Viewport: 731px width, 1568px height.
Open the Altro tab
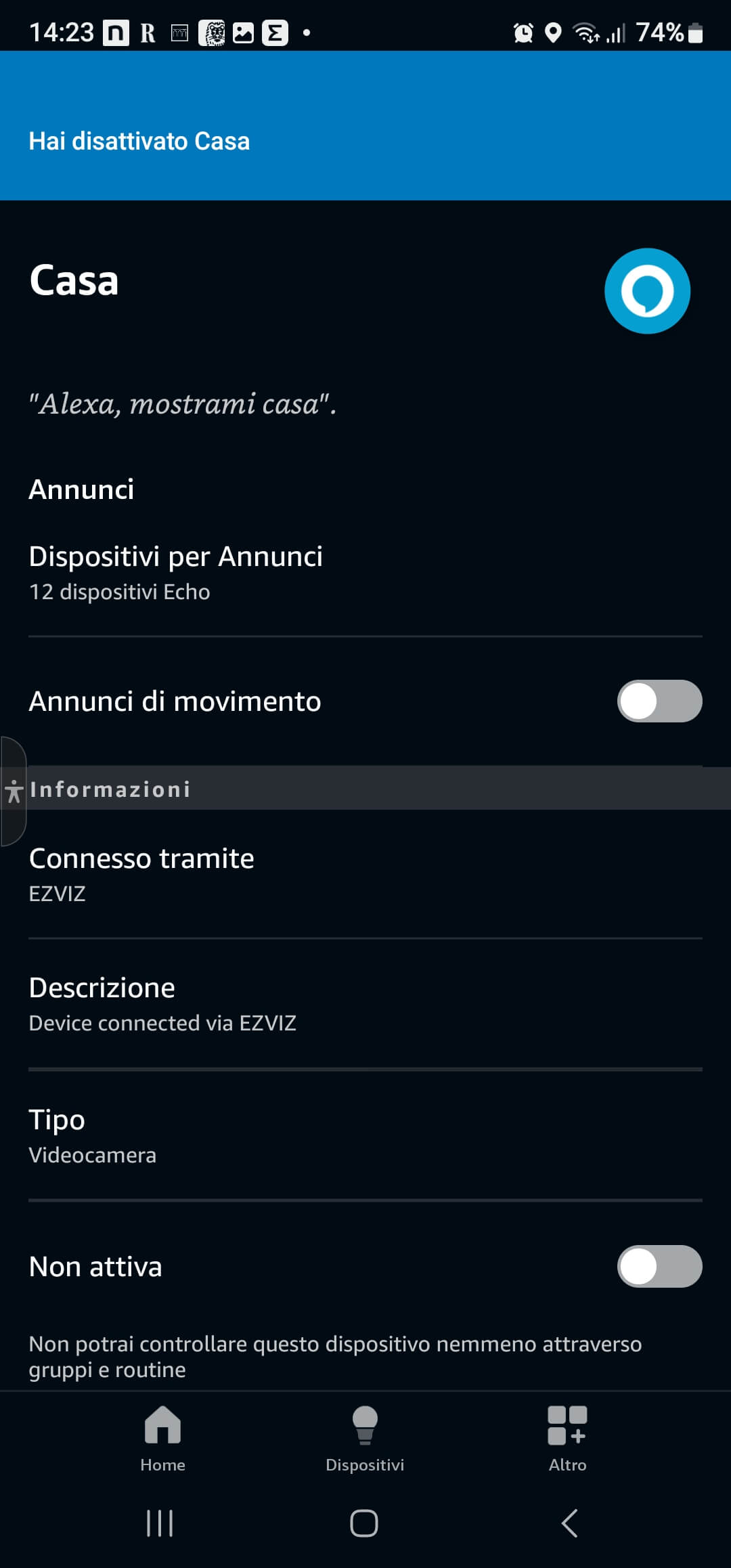[x=567, y=1438]
